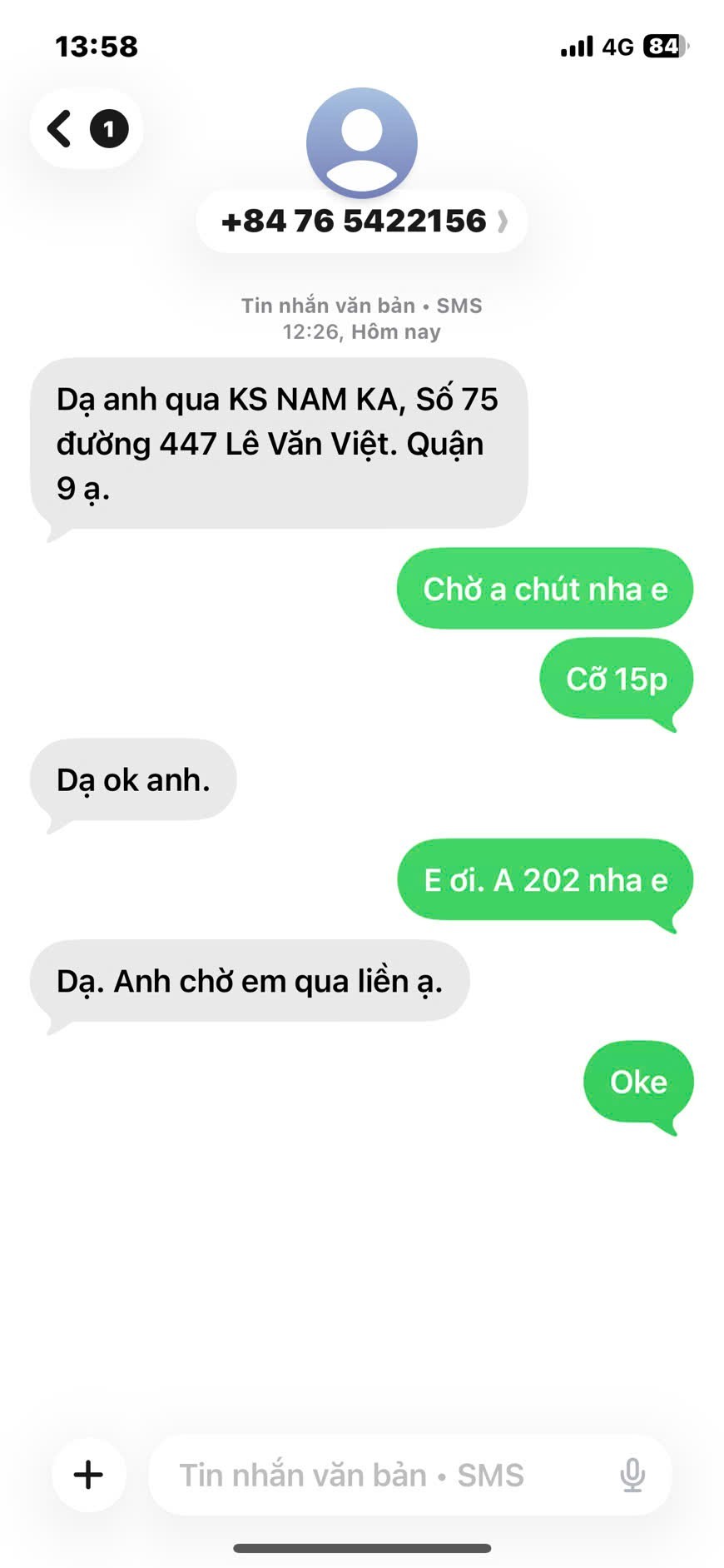Viewport: 724px width, 1568px height.
Task: Open contact details for +84 76 5422156
Action: coord(361,222)
